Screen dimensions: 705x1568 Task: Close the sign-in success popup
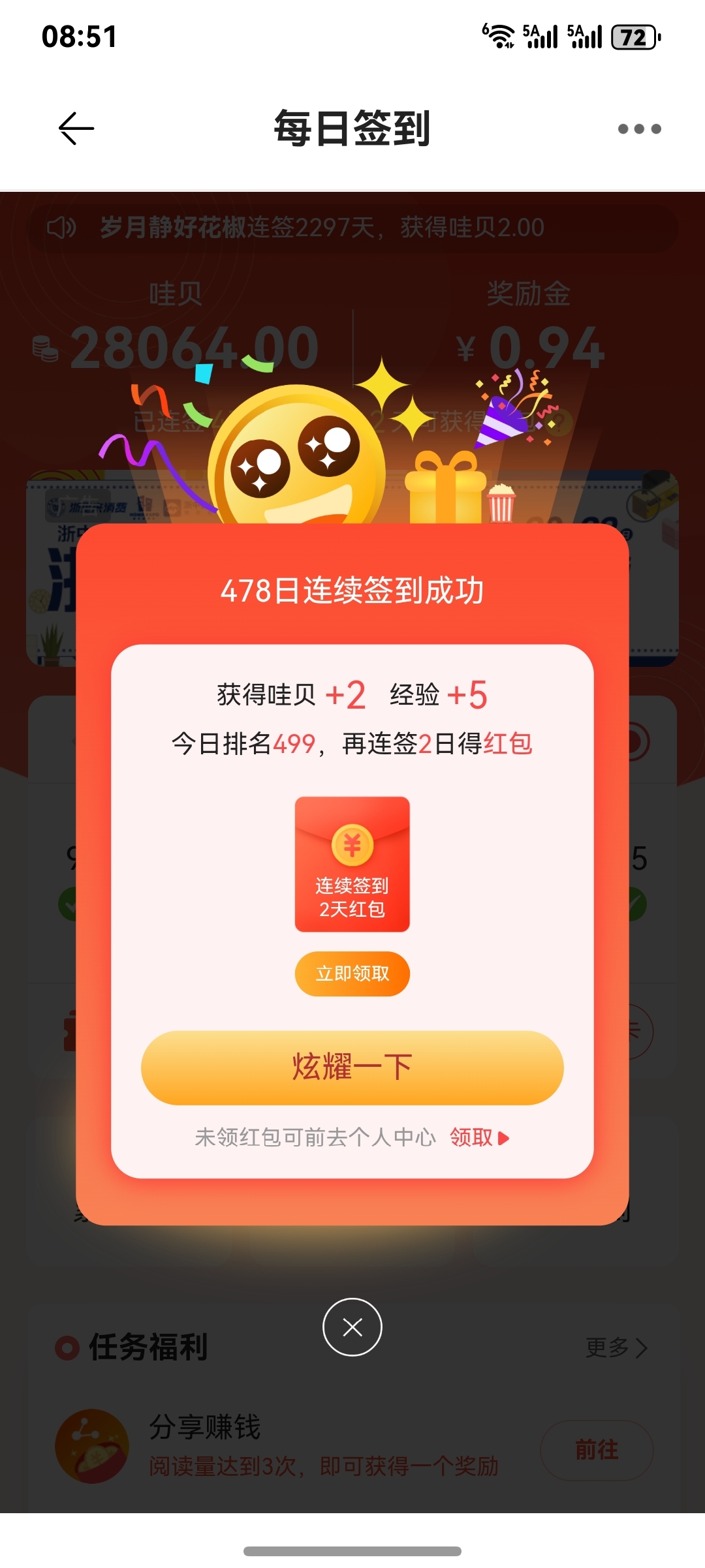(x=352, y=1327)
